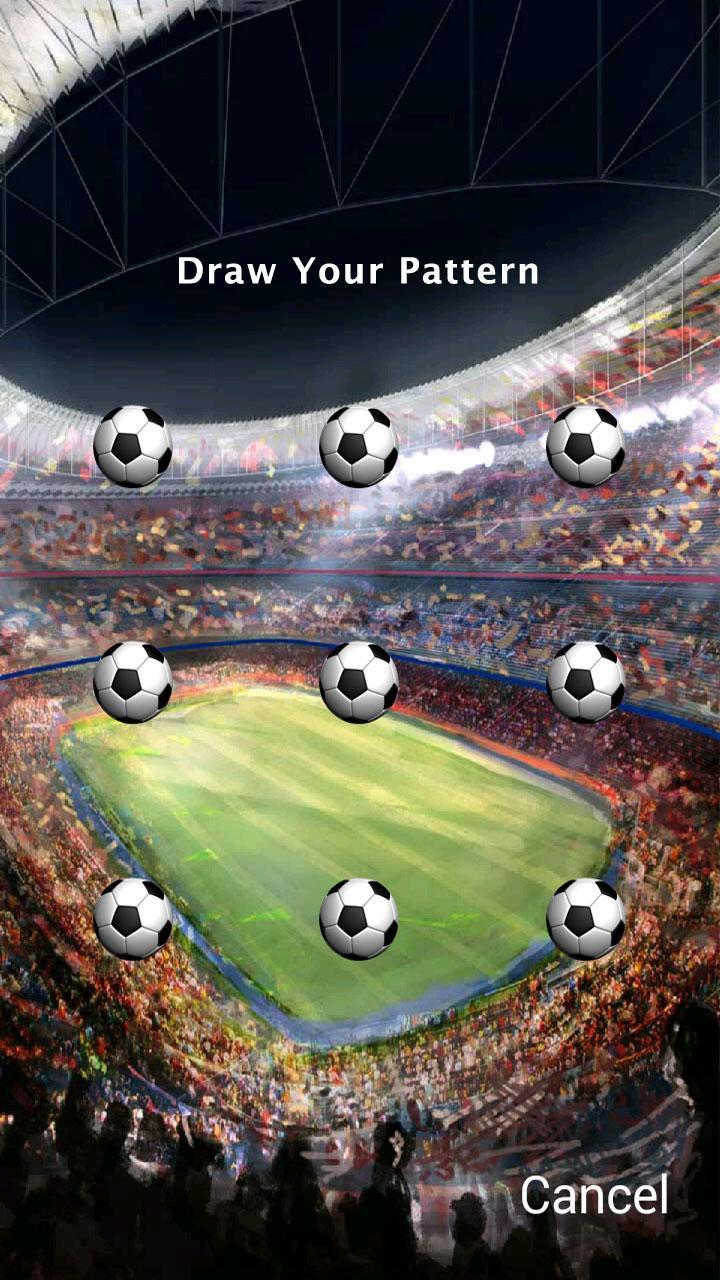
Task: Select the middle-right soccer ball pattern dot
Action: tap(586, 682)
